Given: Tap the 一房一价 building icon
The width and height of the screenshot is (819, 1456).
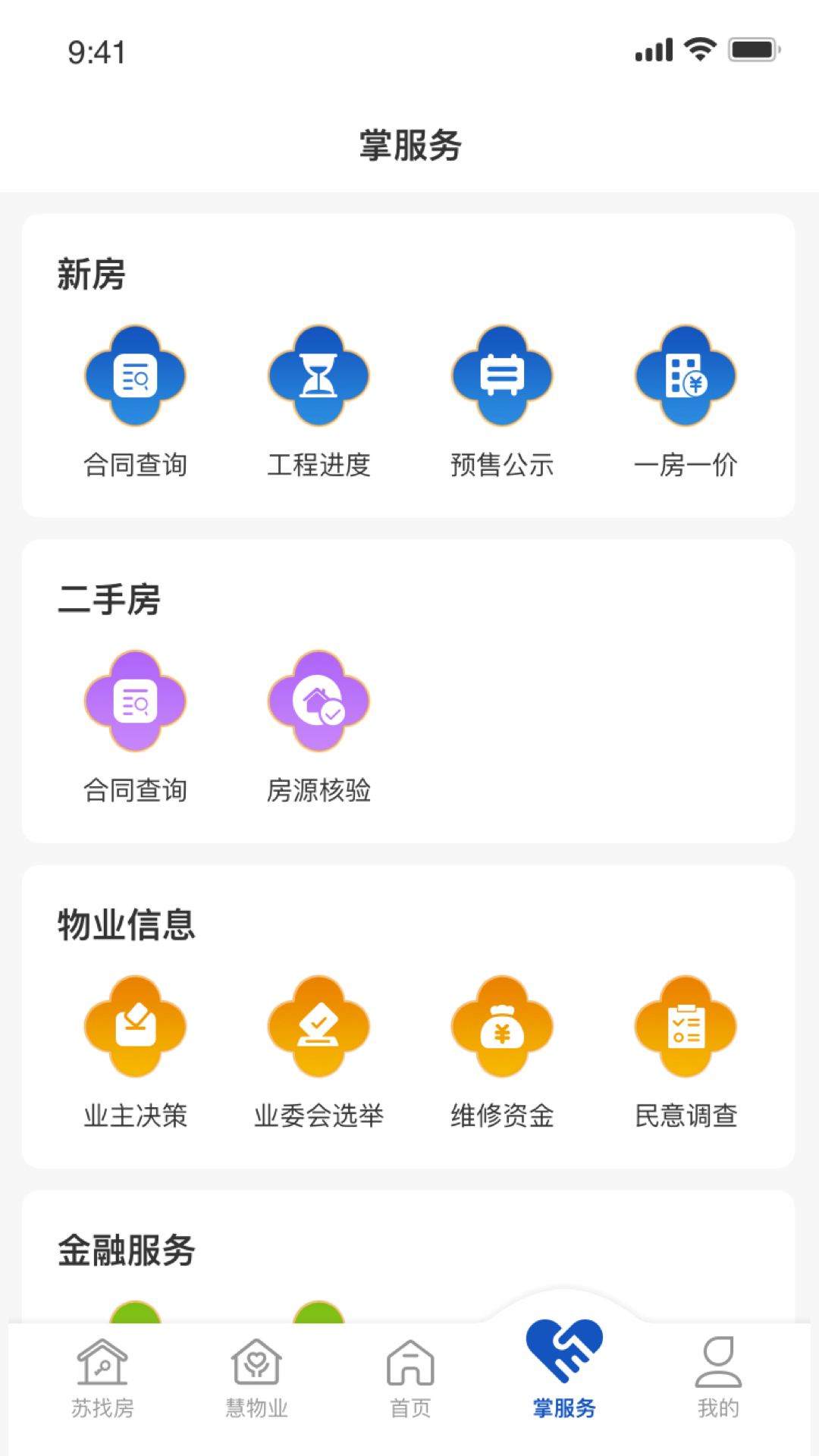Looking at the screenshot, I should pos(686,377).
